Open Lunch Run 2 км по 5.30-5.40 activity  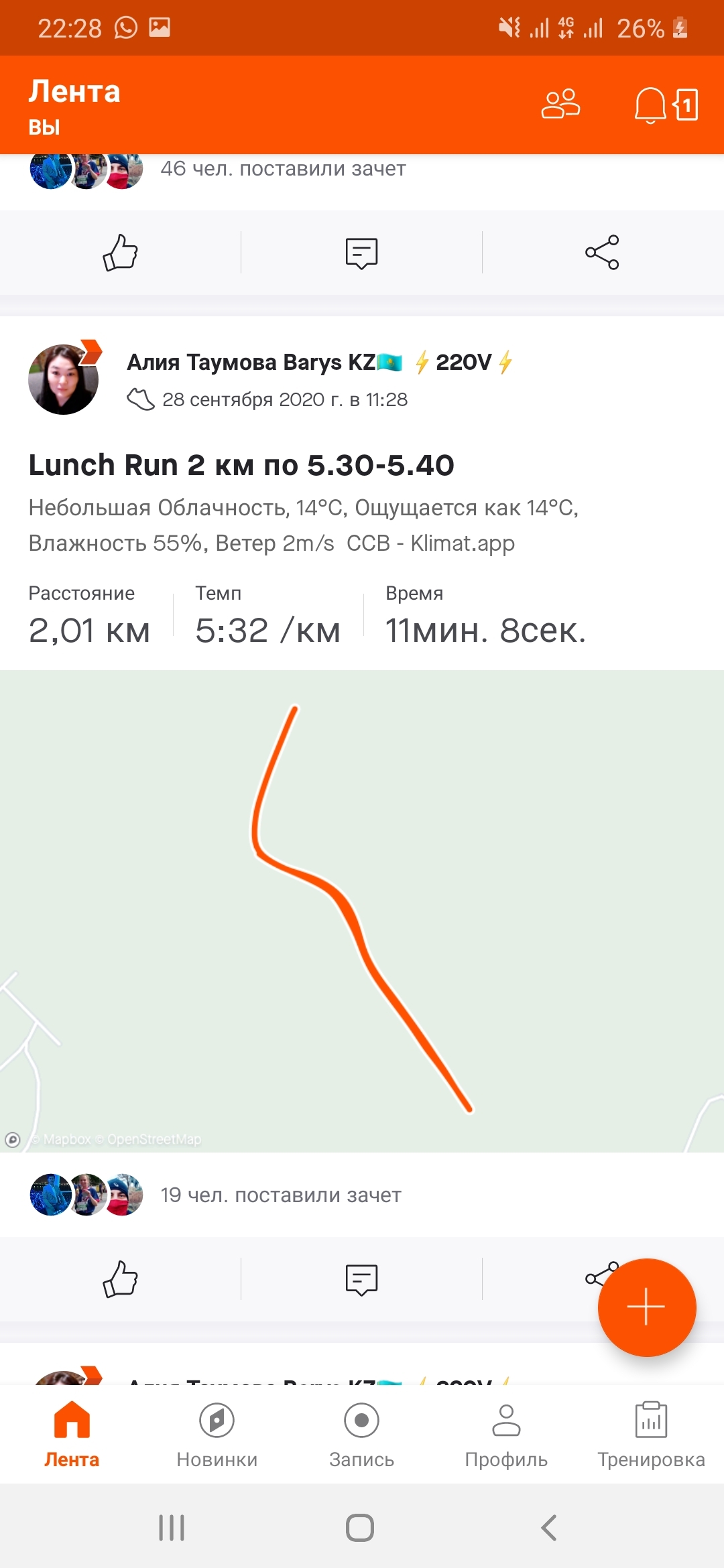pyautogui.click(x=241, y=465)
